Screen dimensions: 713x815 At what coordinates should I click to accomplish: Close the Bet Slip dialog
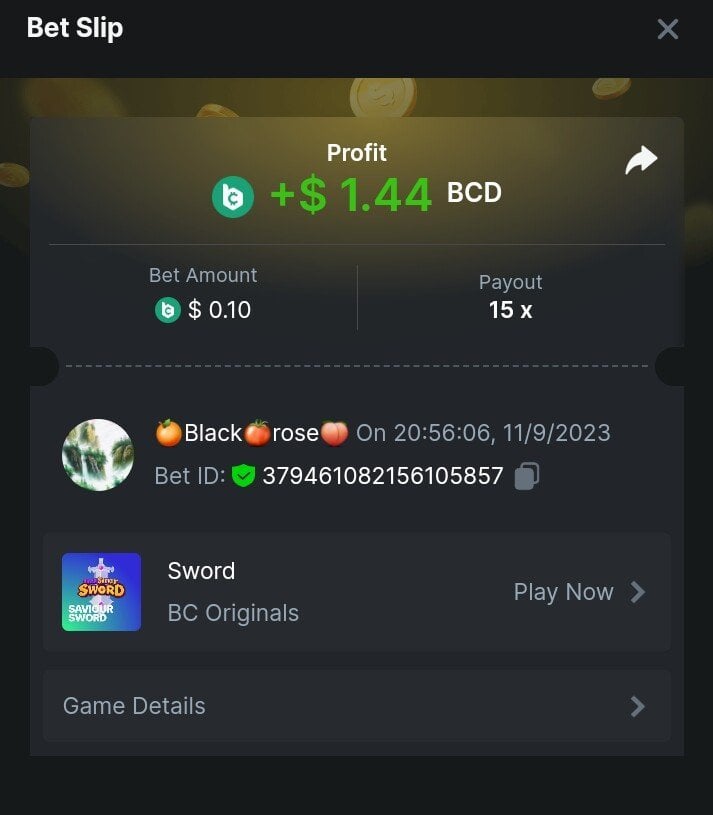click(667, 29)
